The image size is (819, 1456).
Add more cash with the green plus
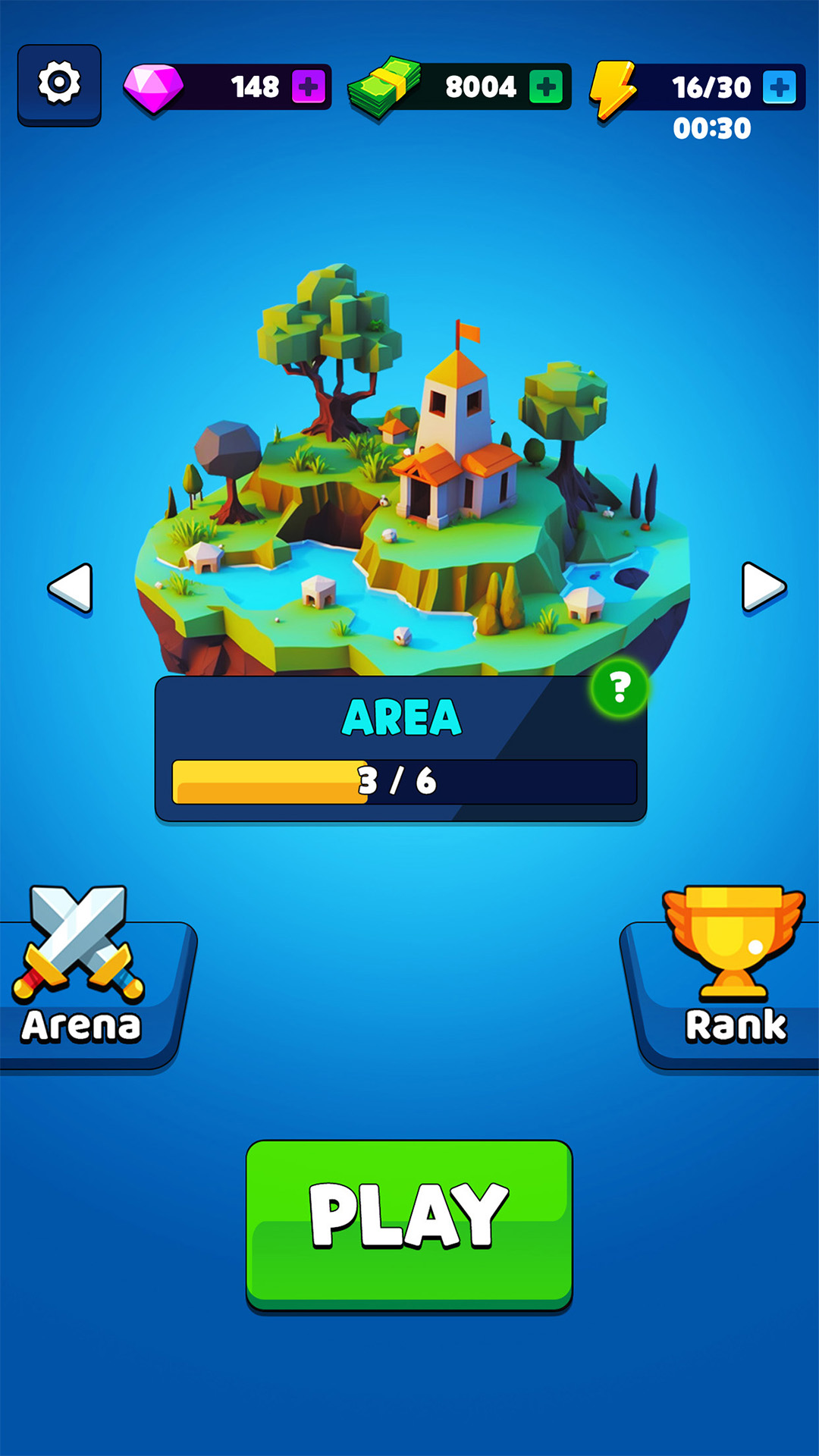(x=545, y=87)
